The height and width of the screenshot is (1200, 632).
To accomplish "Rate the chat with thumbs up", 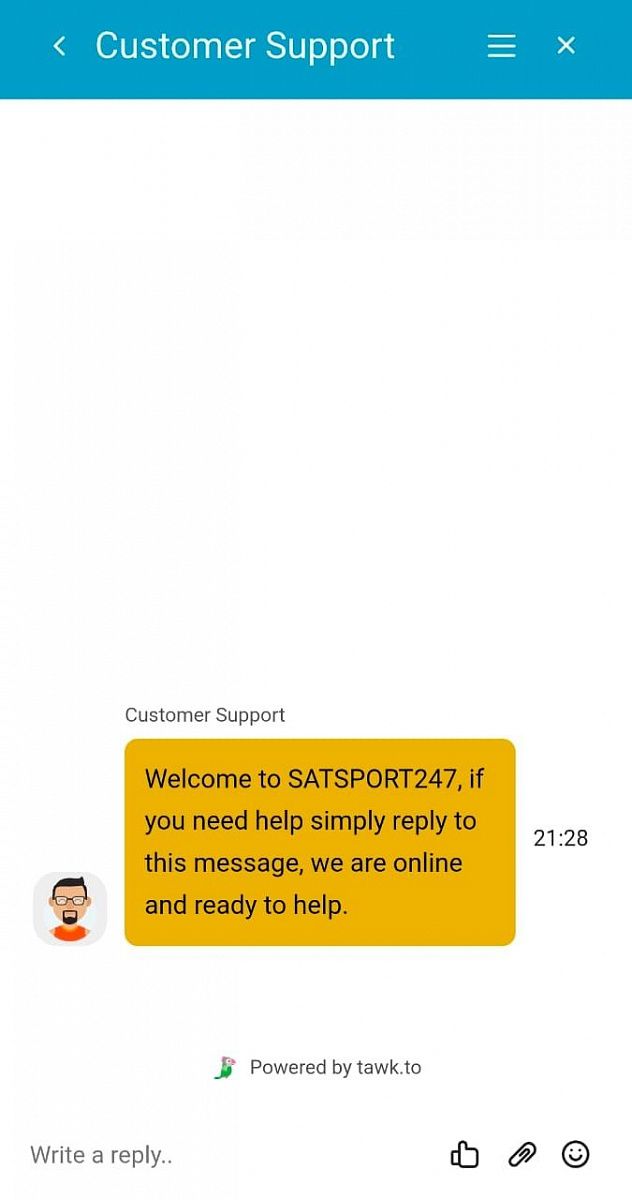I will tap(464, 1155).
